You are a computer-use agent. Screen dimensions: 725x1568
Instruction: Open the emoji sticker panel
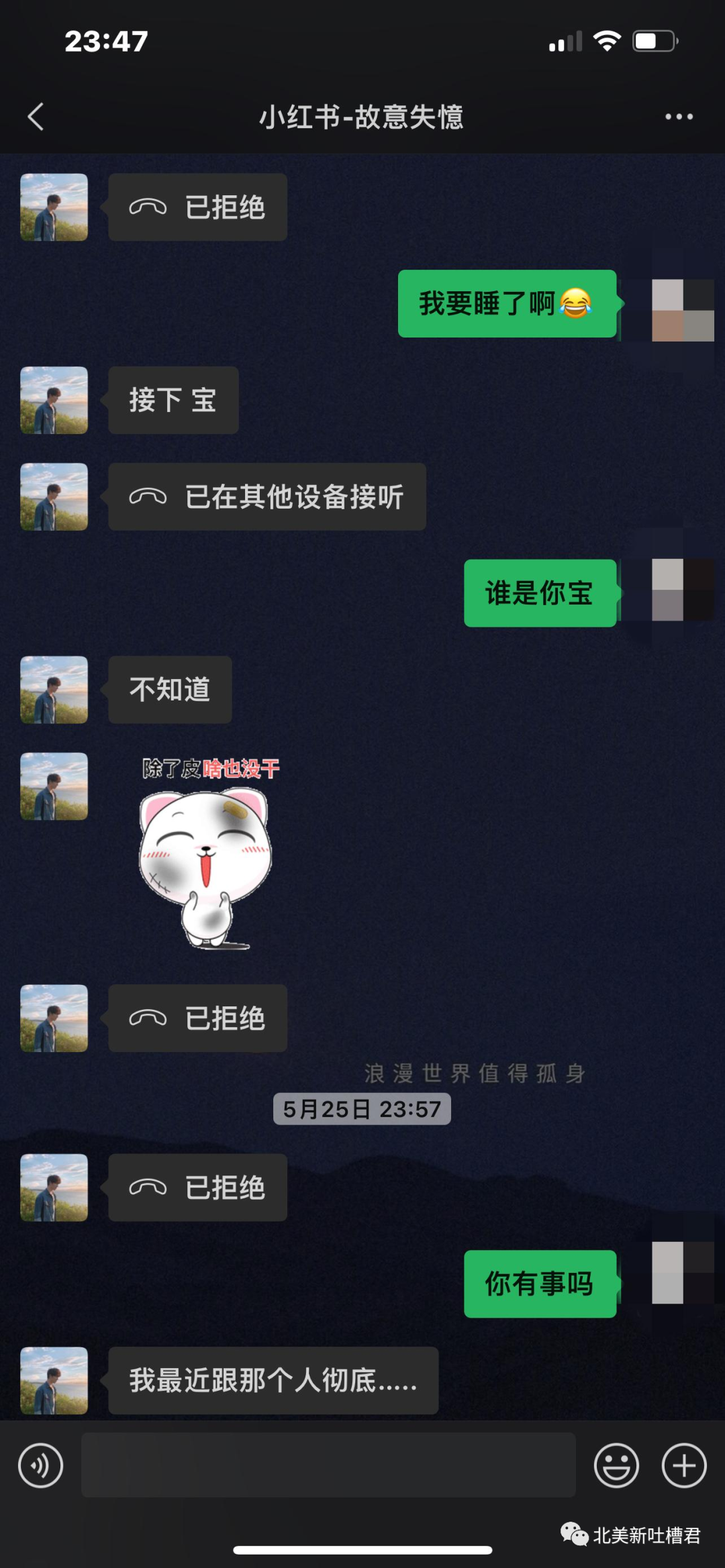point(616,1465)
